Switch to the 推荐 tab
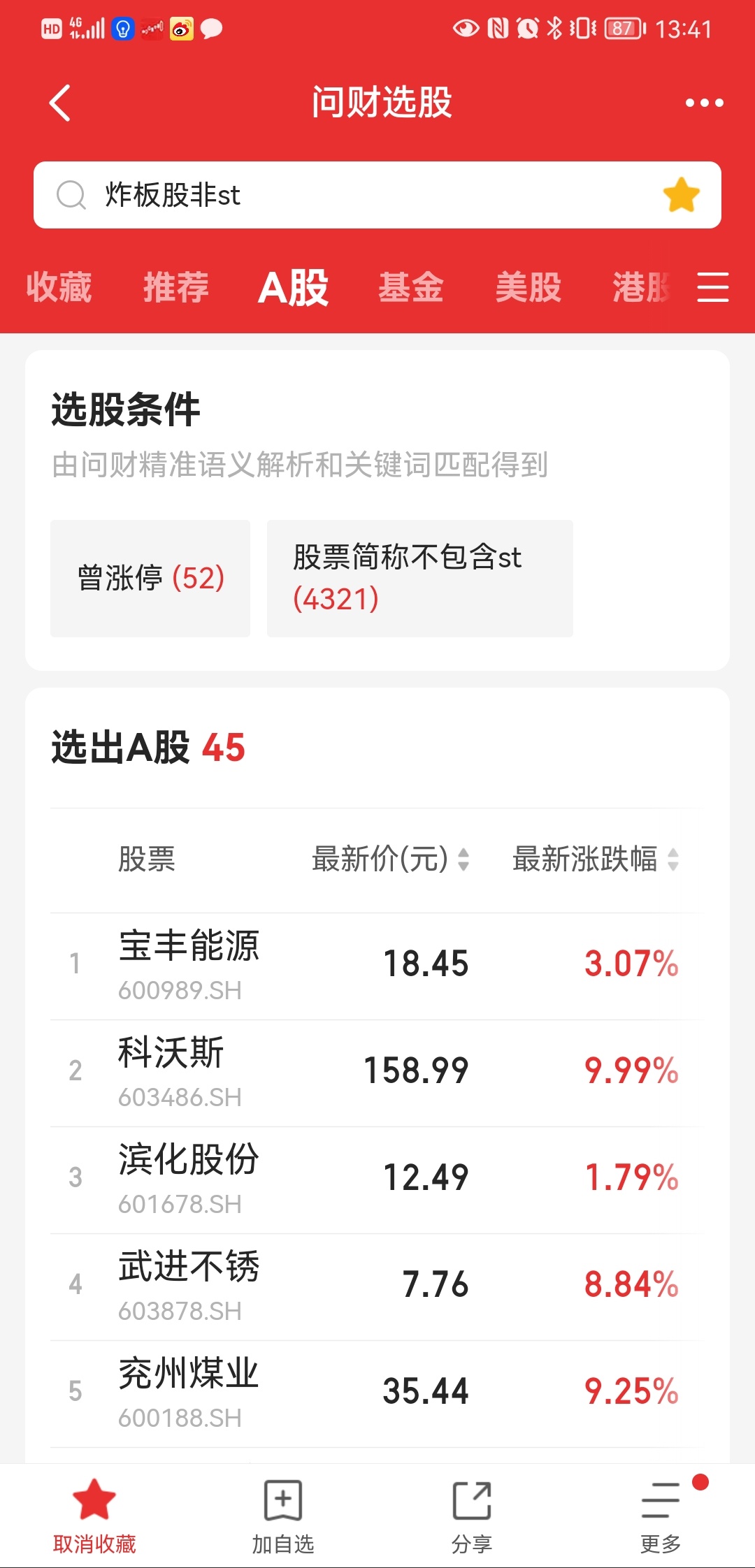This screenshot has height=1568, width=755. pos(176,287)
